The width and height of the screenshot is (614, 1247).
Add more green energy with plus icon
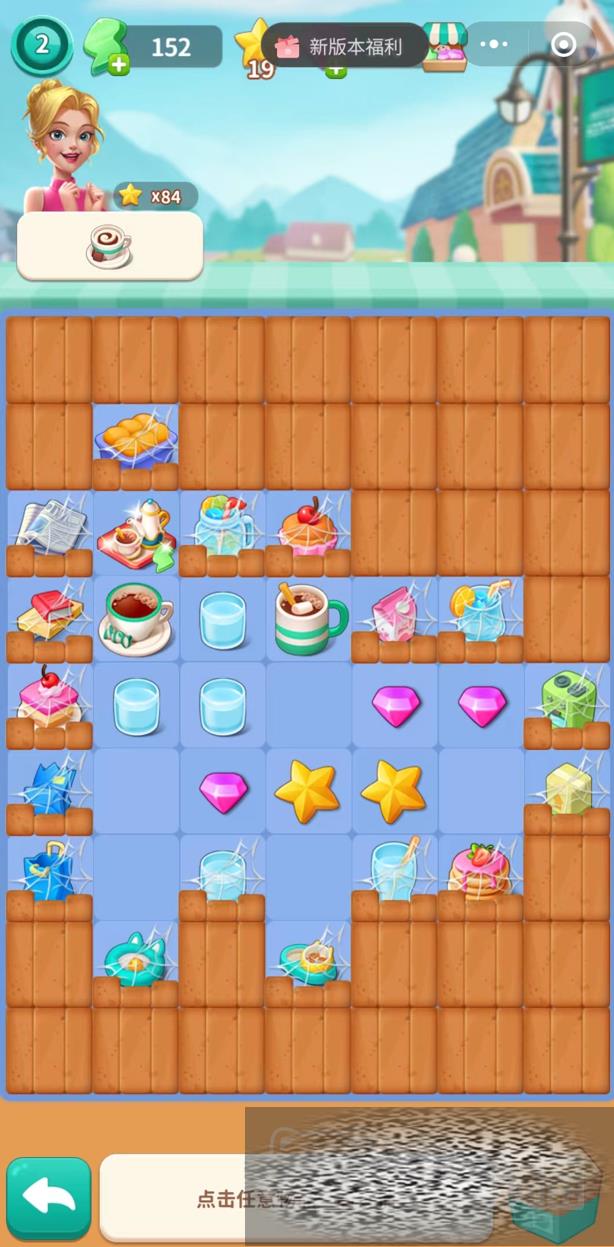pyautogui.click(x=119, y=66)
